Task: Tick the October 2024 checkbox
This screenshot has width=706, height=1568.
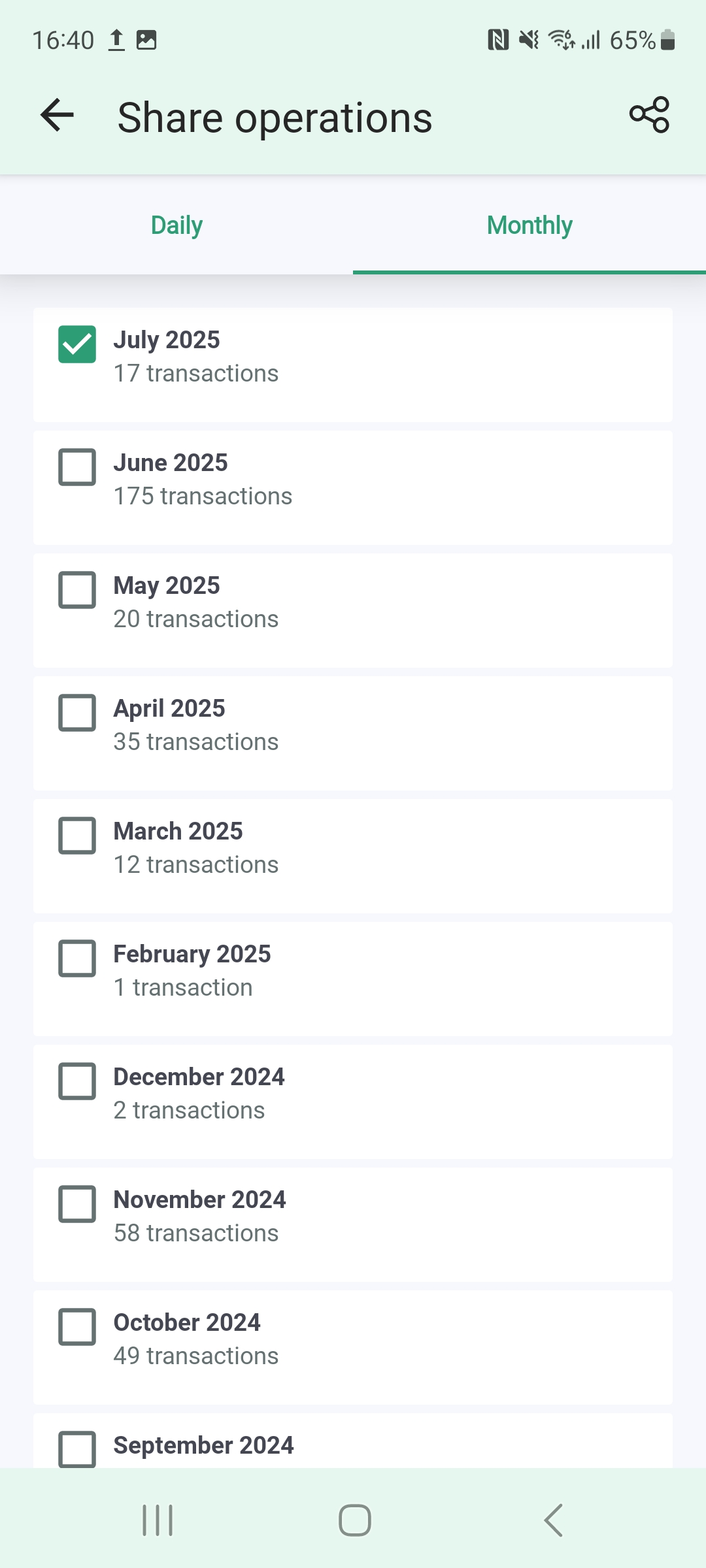Action: click(77, 1327)
